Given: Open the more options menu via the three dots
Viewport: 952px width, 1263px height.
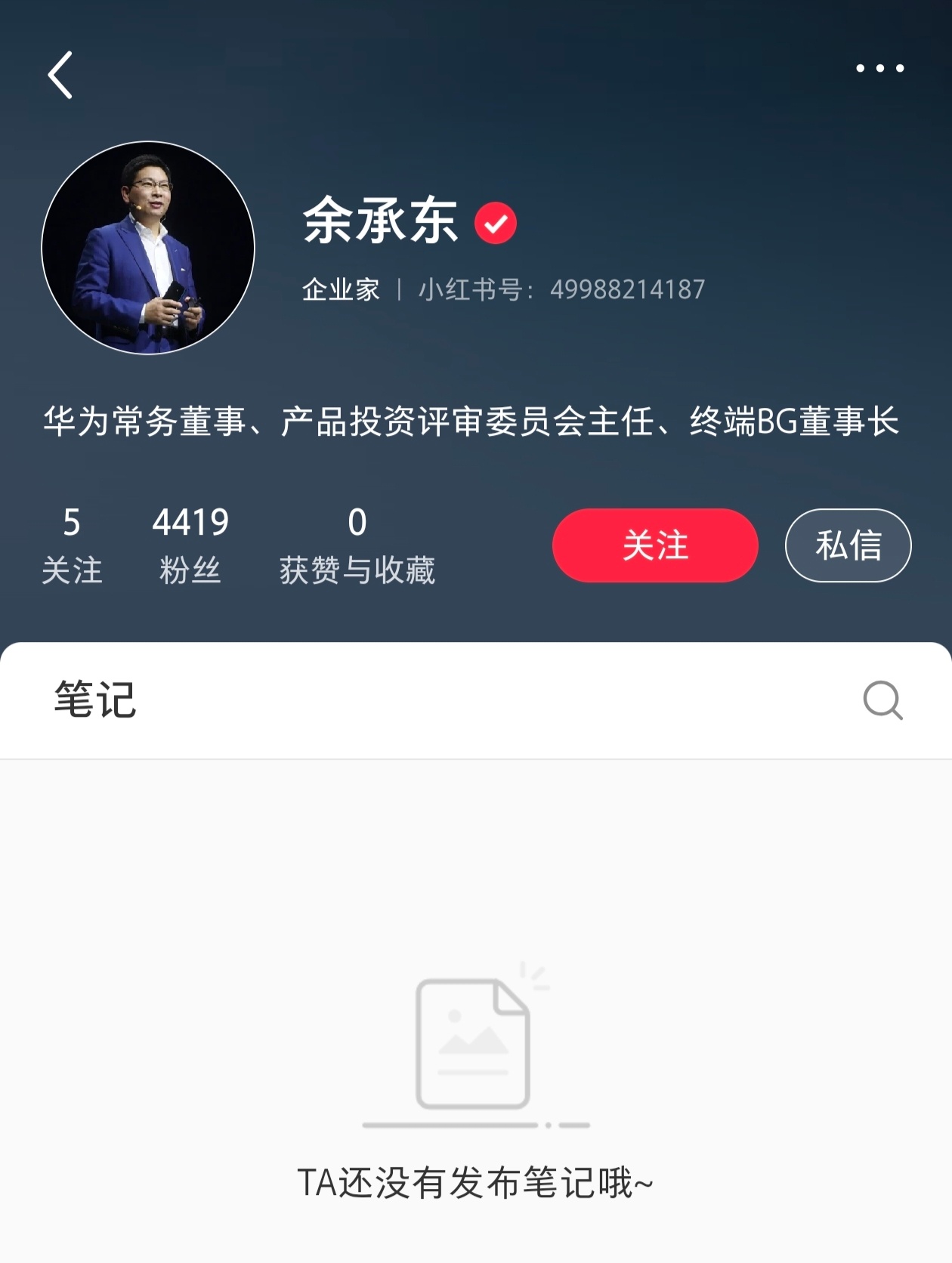Looking at the screenshot, I should (x=879, y=68).
